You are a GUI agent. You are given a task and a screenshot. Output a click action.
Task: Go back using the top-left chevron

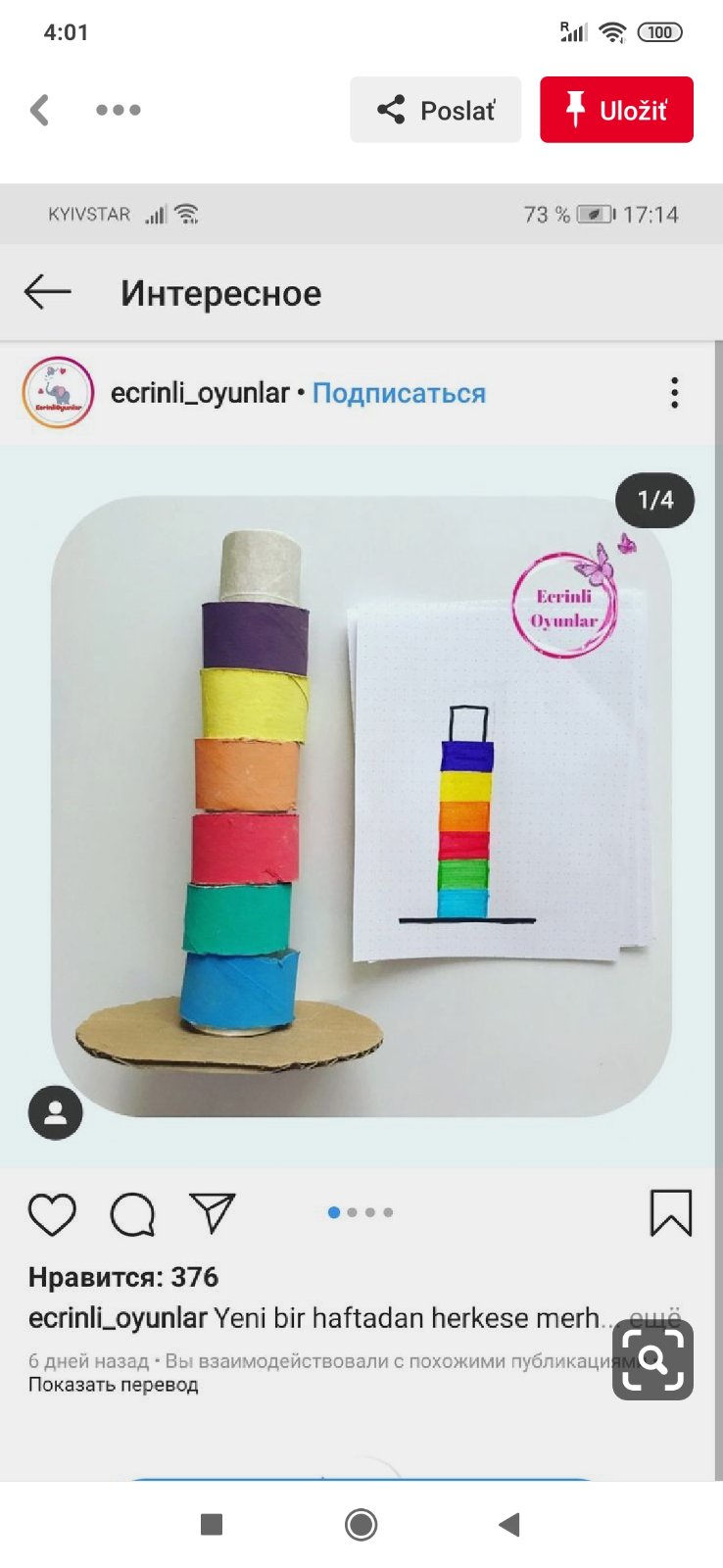tap(40, 110)
